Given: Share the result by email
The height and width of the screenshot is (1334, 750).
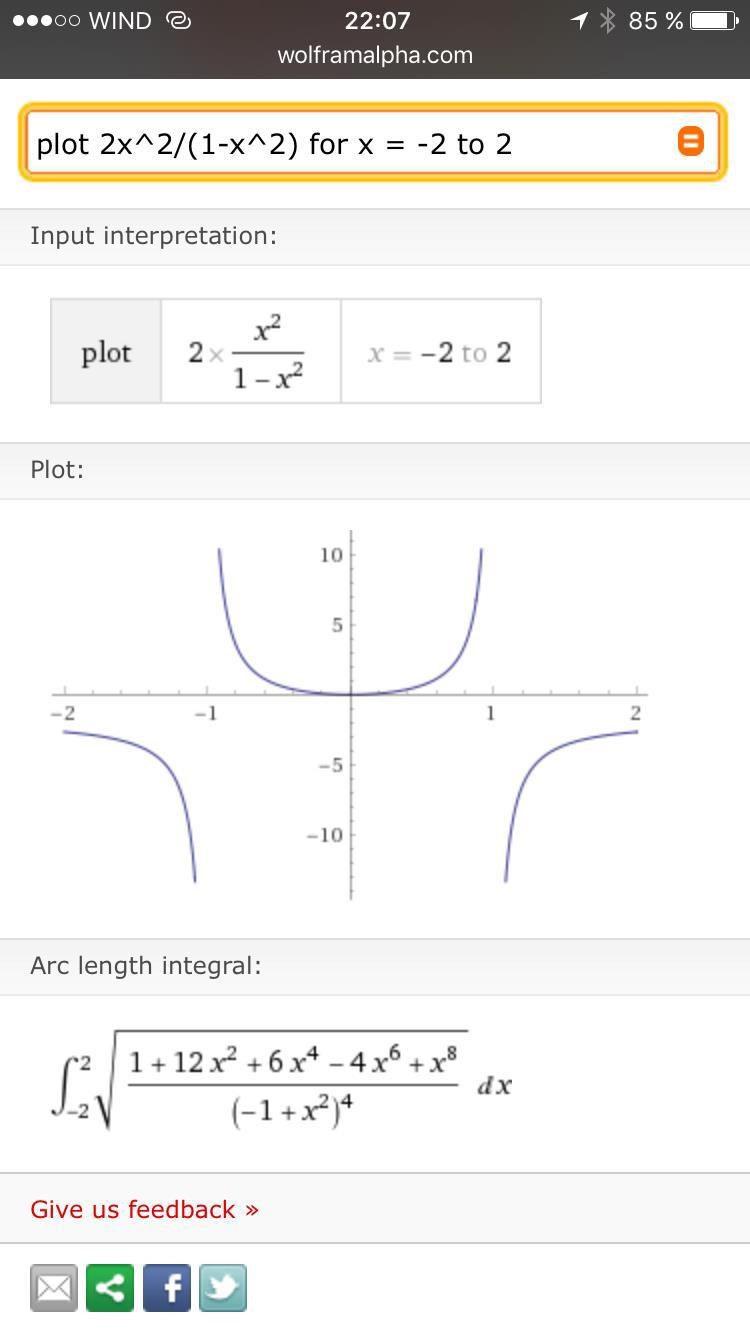Looking at the screenshot, I should click(x=54, y=1288).
